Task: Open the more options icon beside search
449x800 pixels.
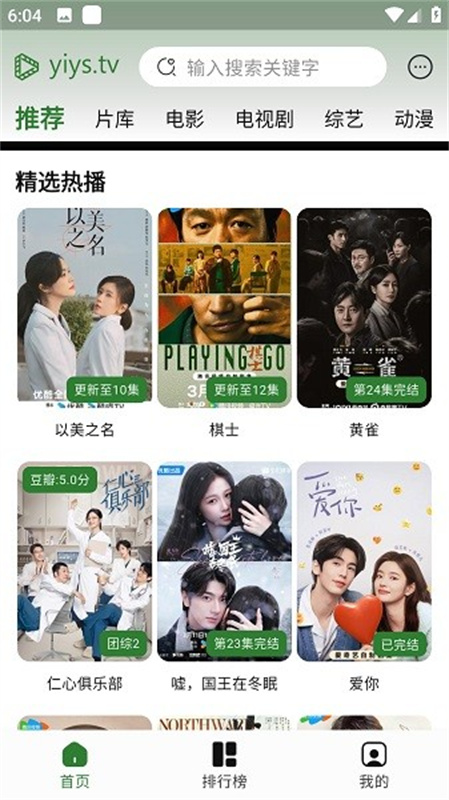Action: tap(420, 67)
